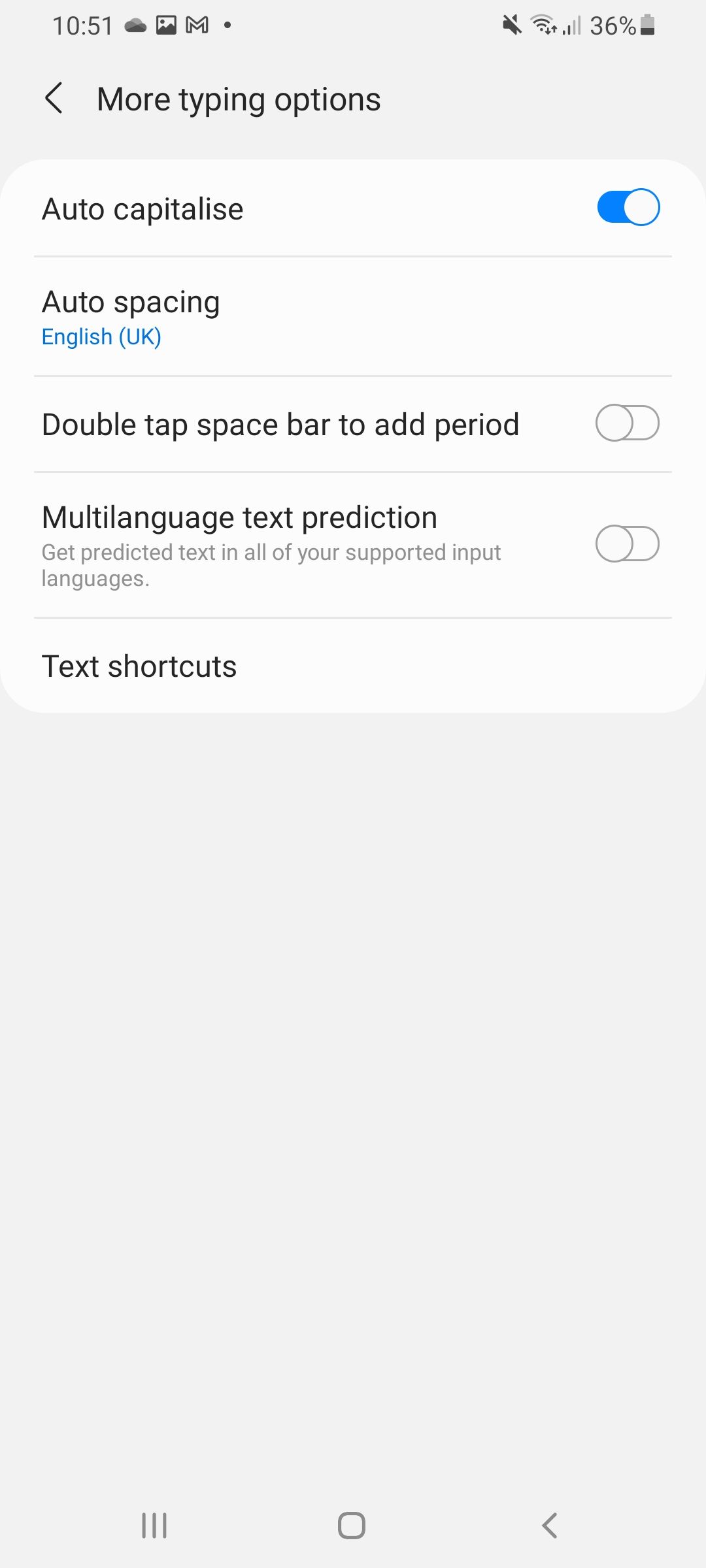Open Auto spacing language options
The image size is (706, 1568).
point(261,316)
